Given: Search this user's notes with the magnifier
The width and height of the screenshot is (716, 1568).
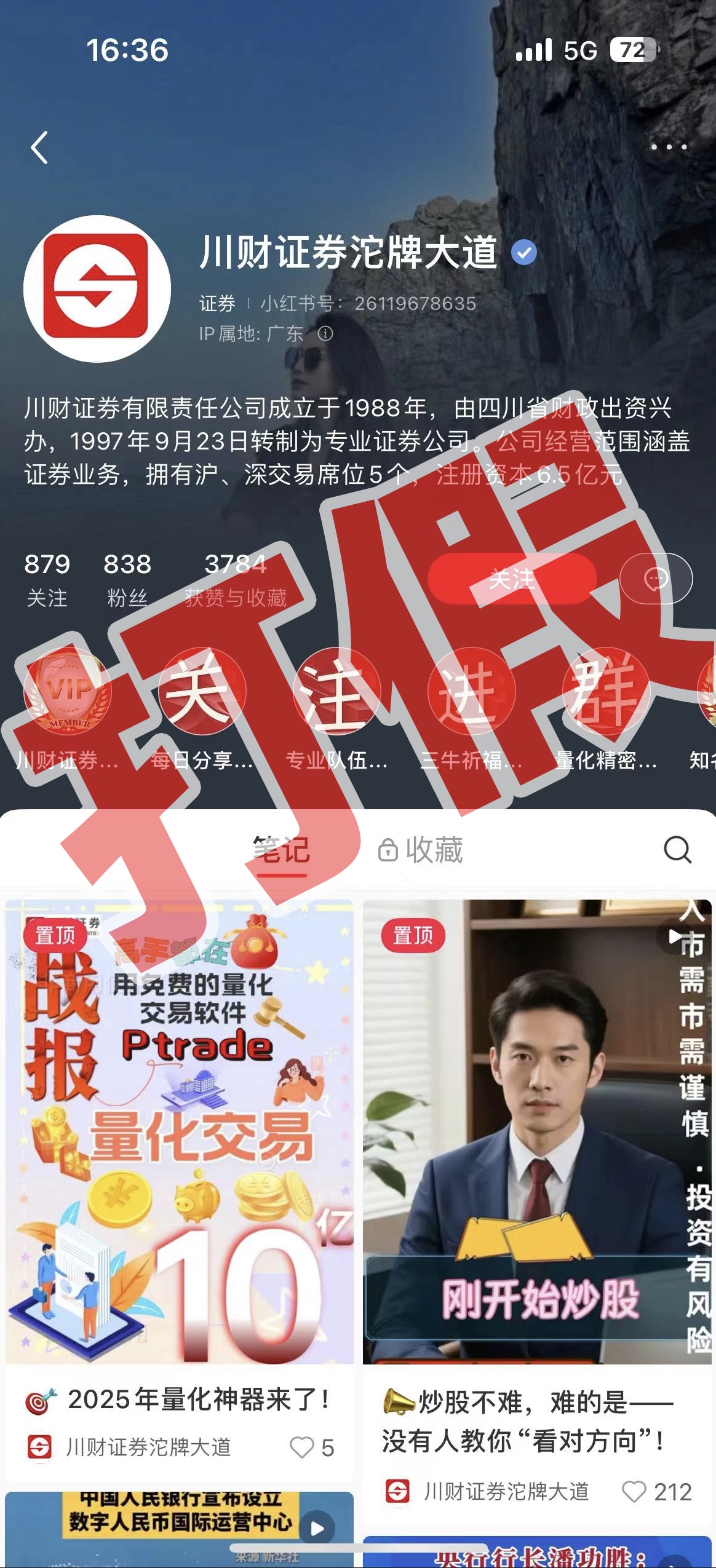Looking at the screenshot, I should point(677,850).
